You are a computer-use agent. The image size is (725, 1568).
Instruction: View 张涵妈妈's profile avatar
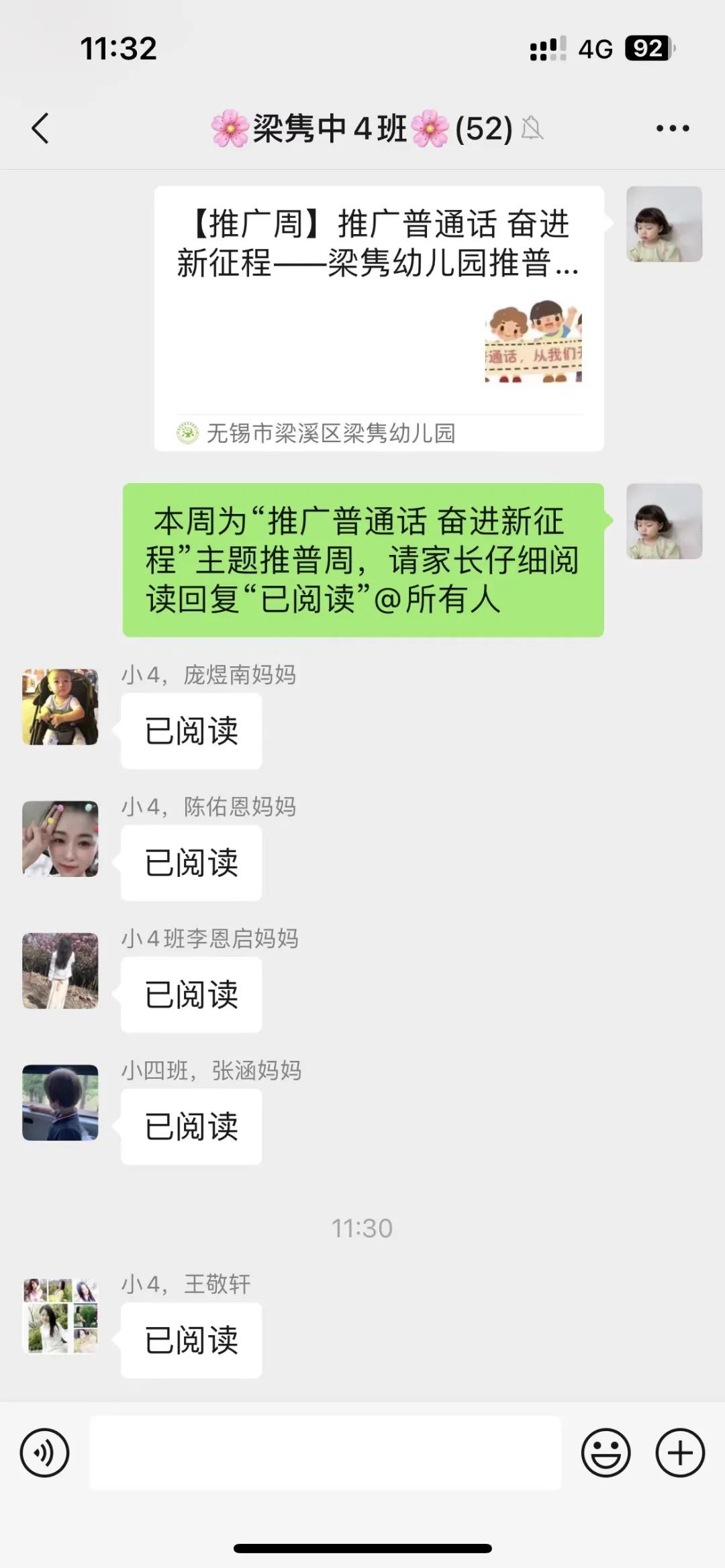pyautogui.click(x=60, y=1102)
